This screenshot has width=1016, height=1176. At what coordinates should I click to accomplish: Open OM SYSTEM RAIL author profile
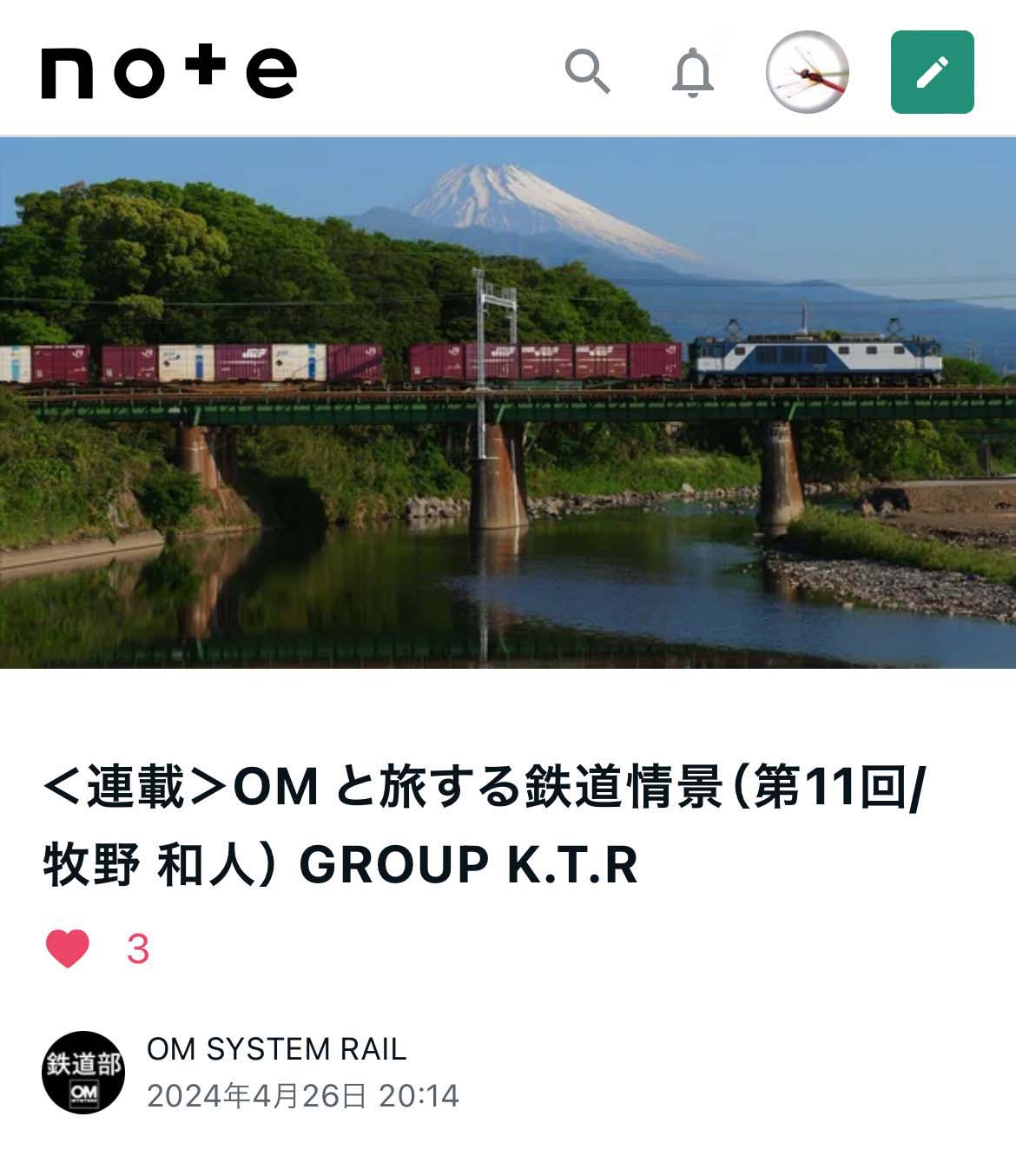[276, 1049]
